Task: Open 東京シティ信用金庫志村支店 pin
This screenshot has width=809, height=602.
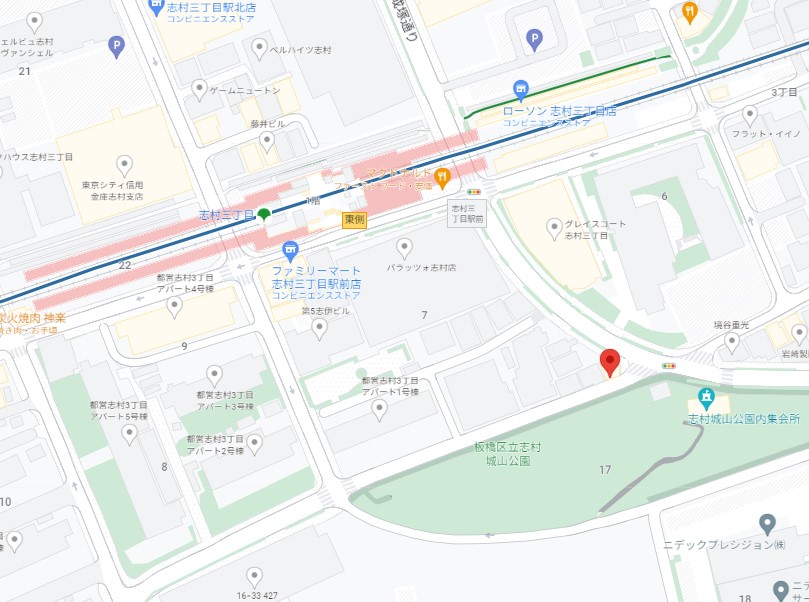Action: point(125,164)
